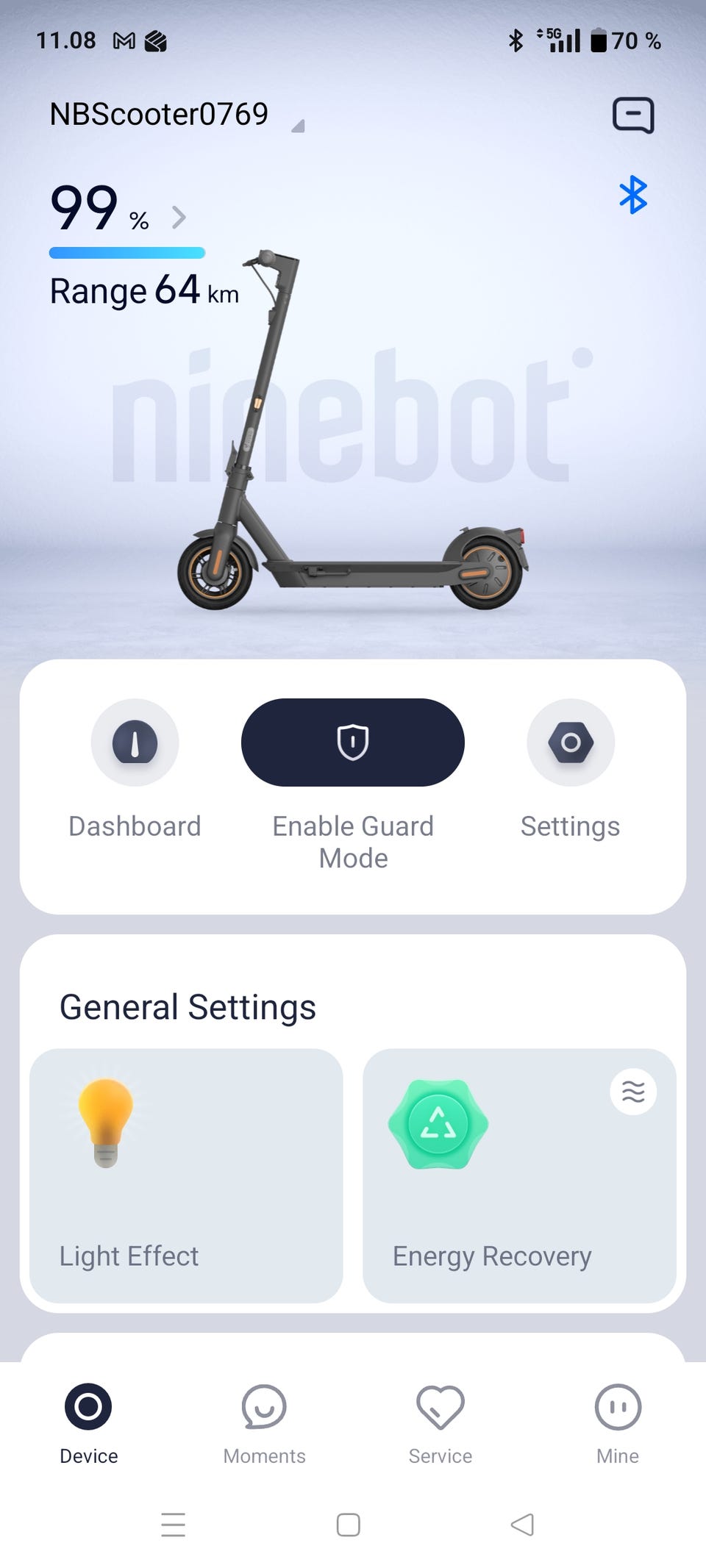Tap the blue Bluetooth connection icon

(632, 195)
